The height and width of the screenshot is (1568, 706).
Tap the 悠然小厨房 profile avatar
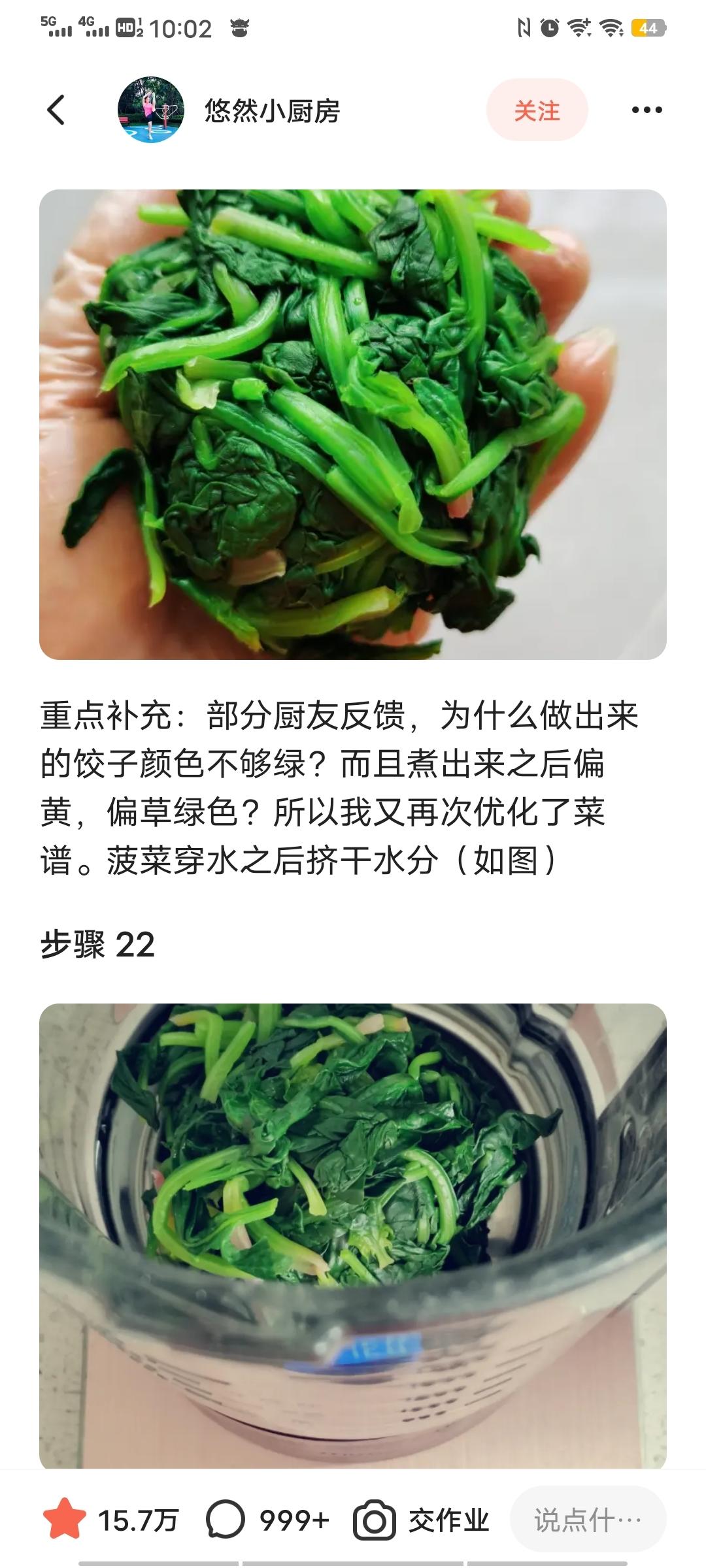pos(152,110)
